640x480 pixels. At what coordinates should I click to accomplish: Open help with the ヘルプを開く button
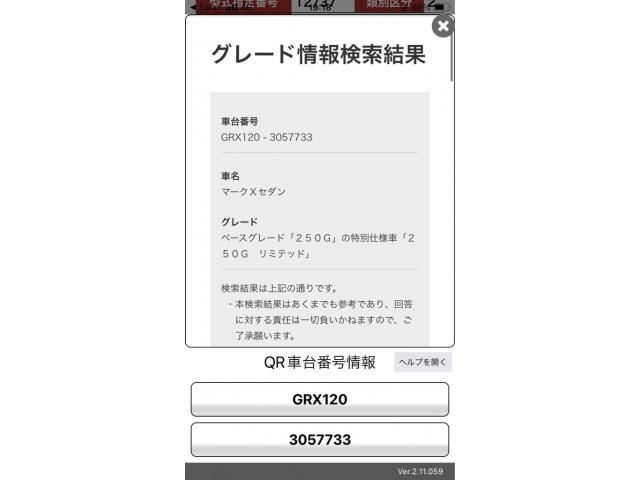[x=423, y=362]
